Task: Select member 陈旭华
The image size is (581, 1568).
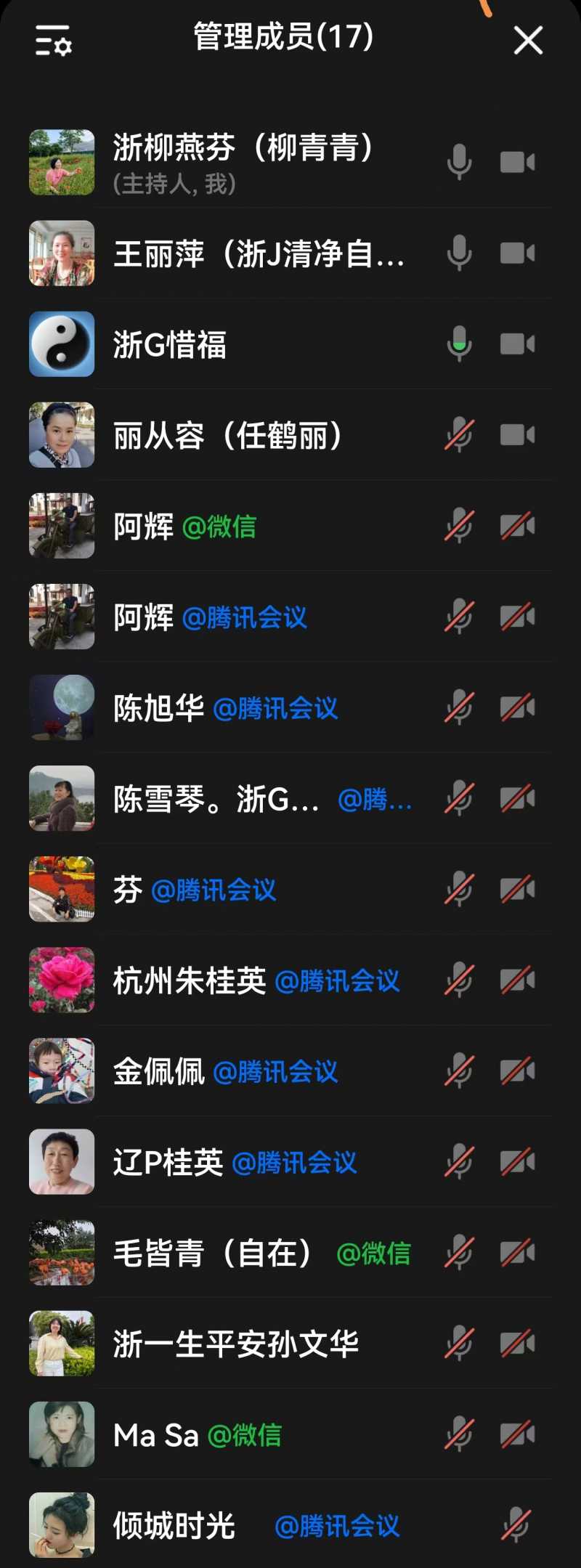Action: pos(218,708)
